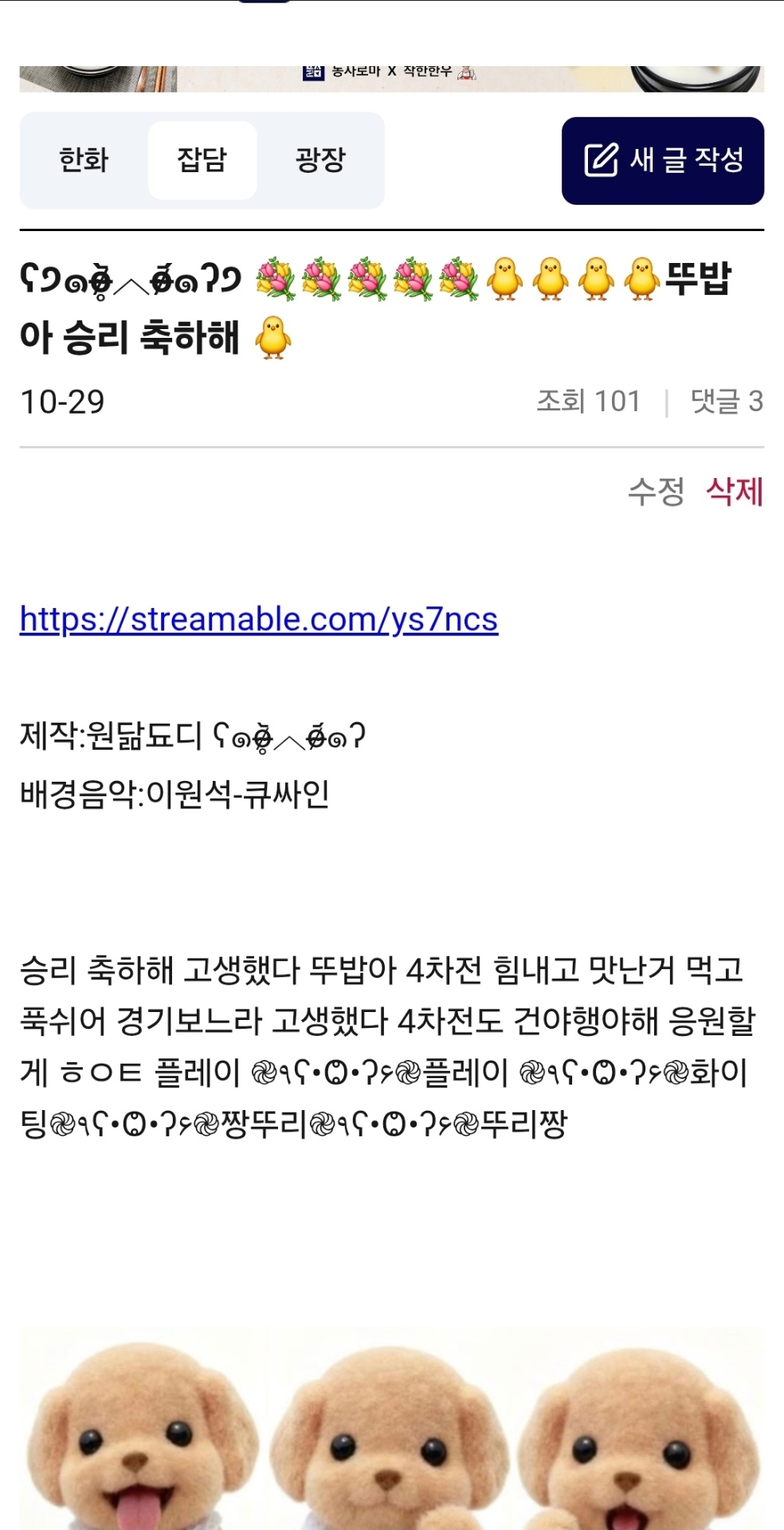
Task: Tap 새 글 작성 to write a post
Action: coord(662,161)
